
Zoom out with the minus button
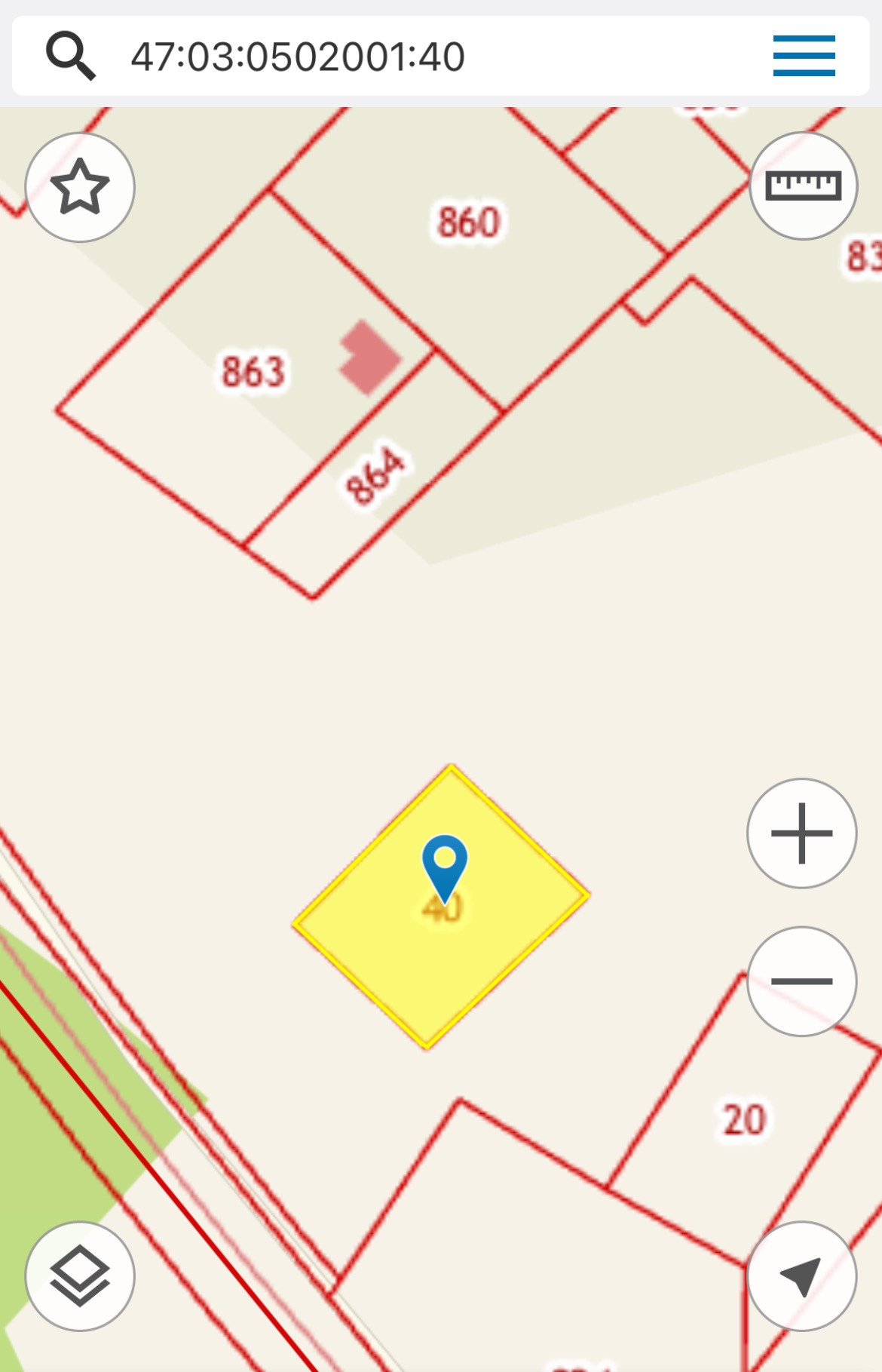(801, 981)
